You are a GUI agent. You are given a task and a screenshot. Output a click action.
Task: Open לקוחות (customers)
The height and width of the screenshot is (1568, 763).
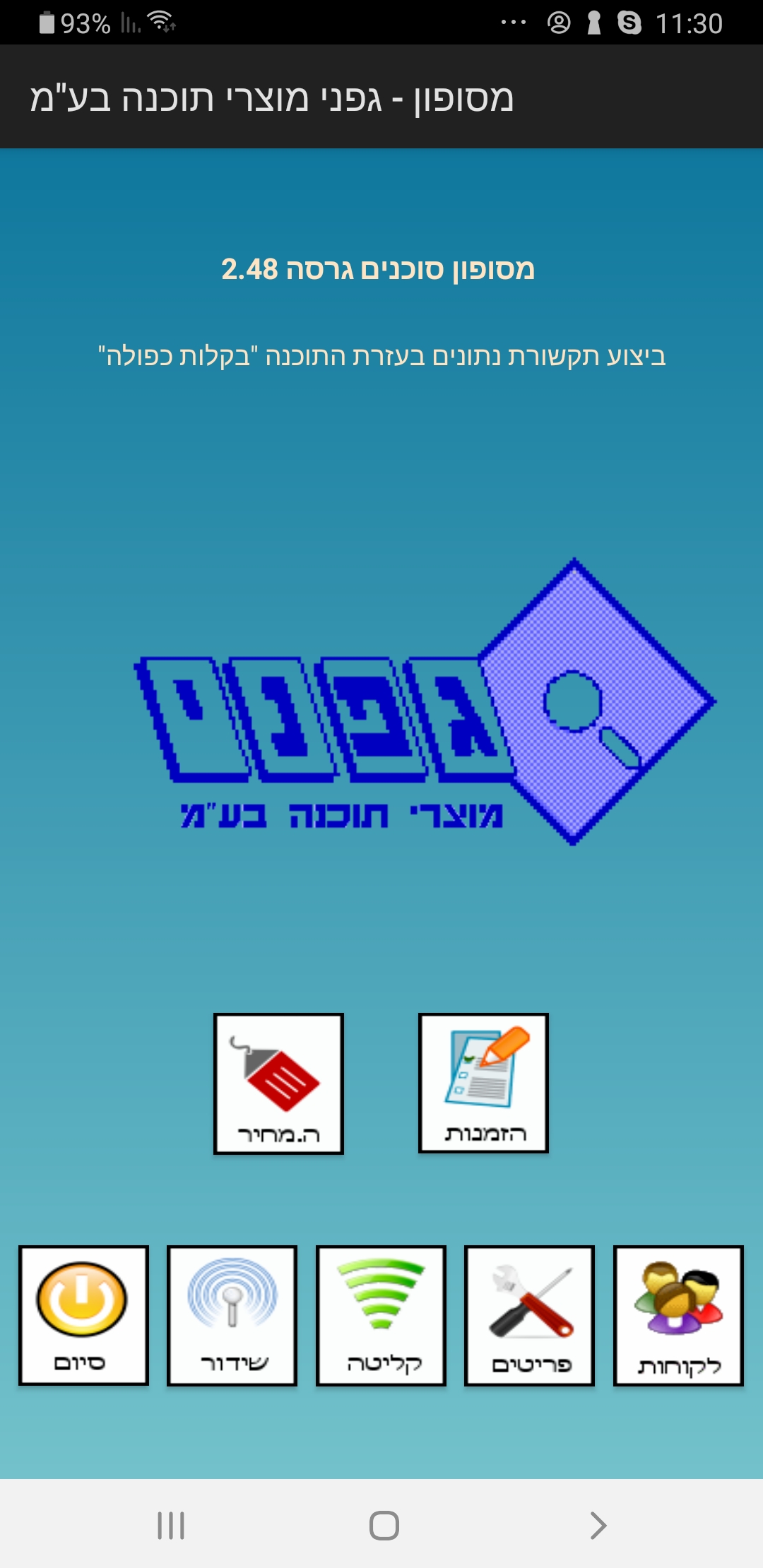click(x=678, y=1315)
